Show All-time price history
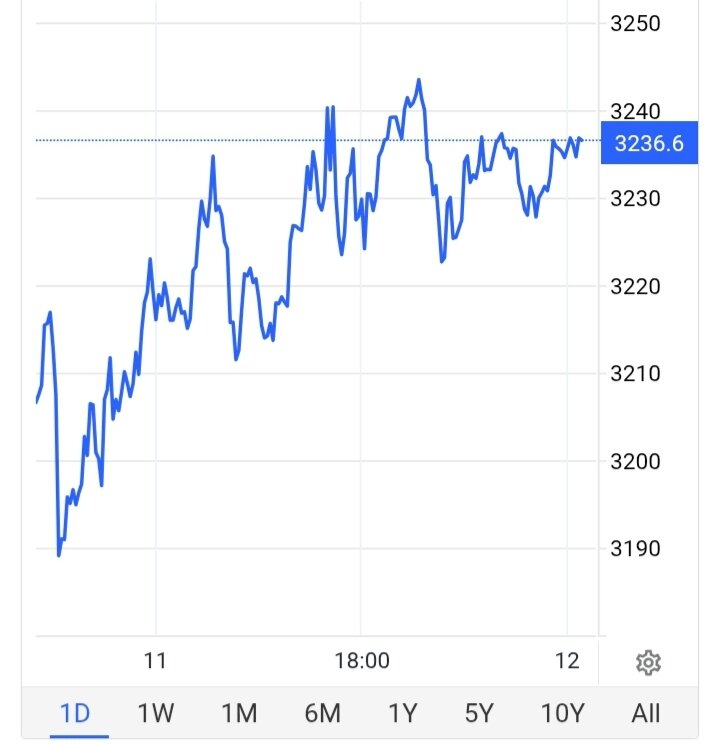Image resolution: width=720 pixels, height=744 pixels. click(x=646, y=713)
